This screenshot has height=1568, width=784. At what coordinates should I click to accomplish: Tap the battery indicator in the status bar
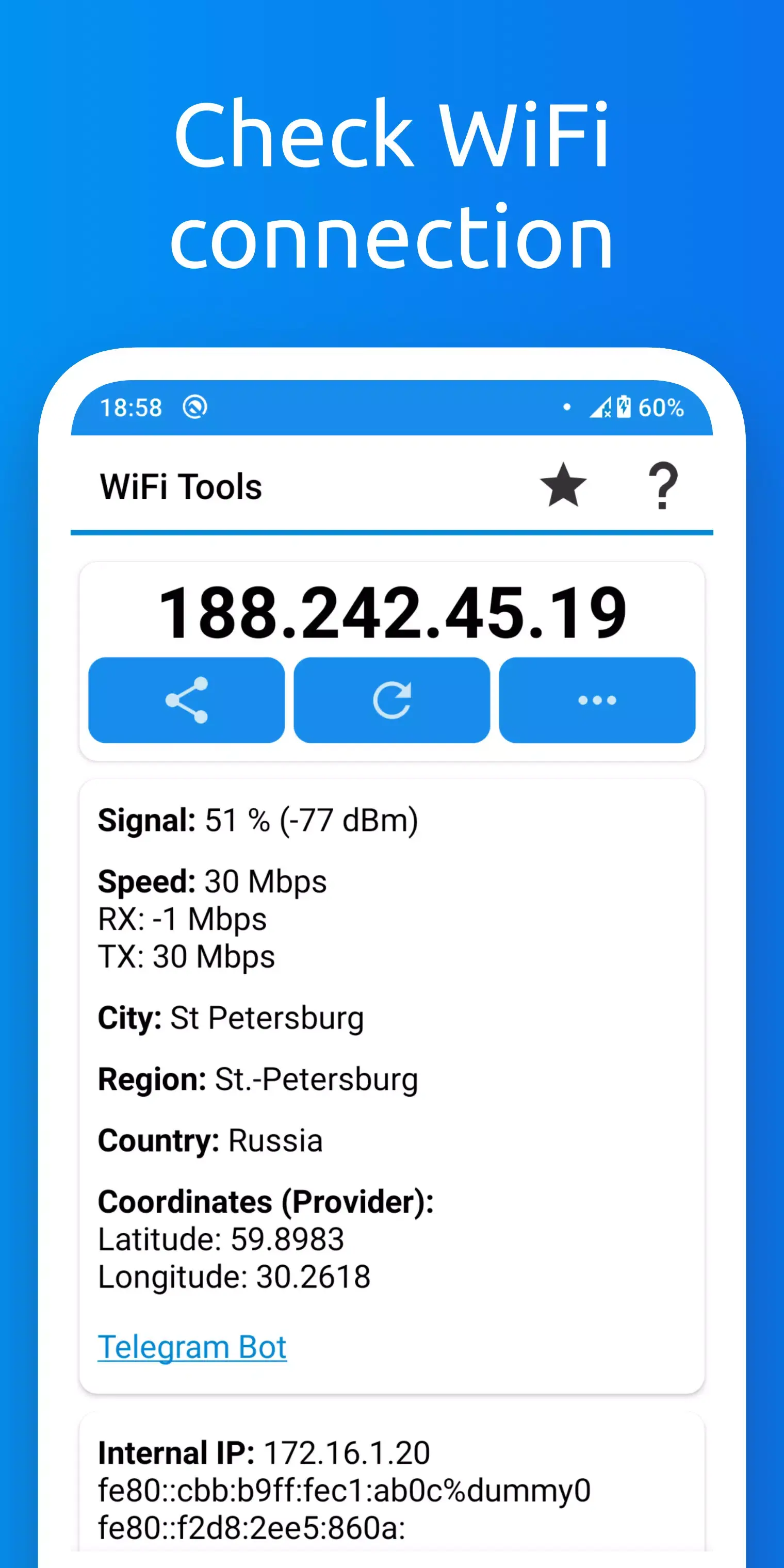pos(623,409)
